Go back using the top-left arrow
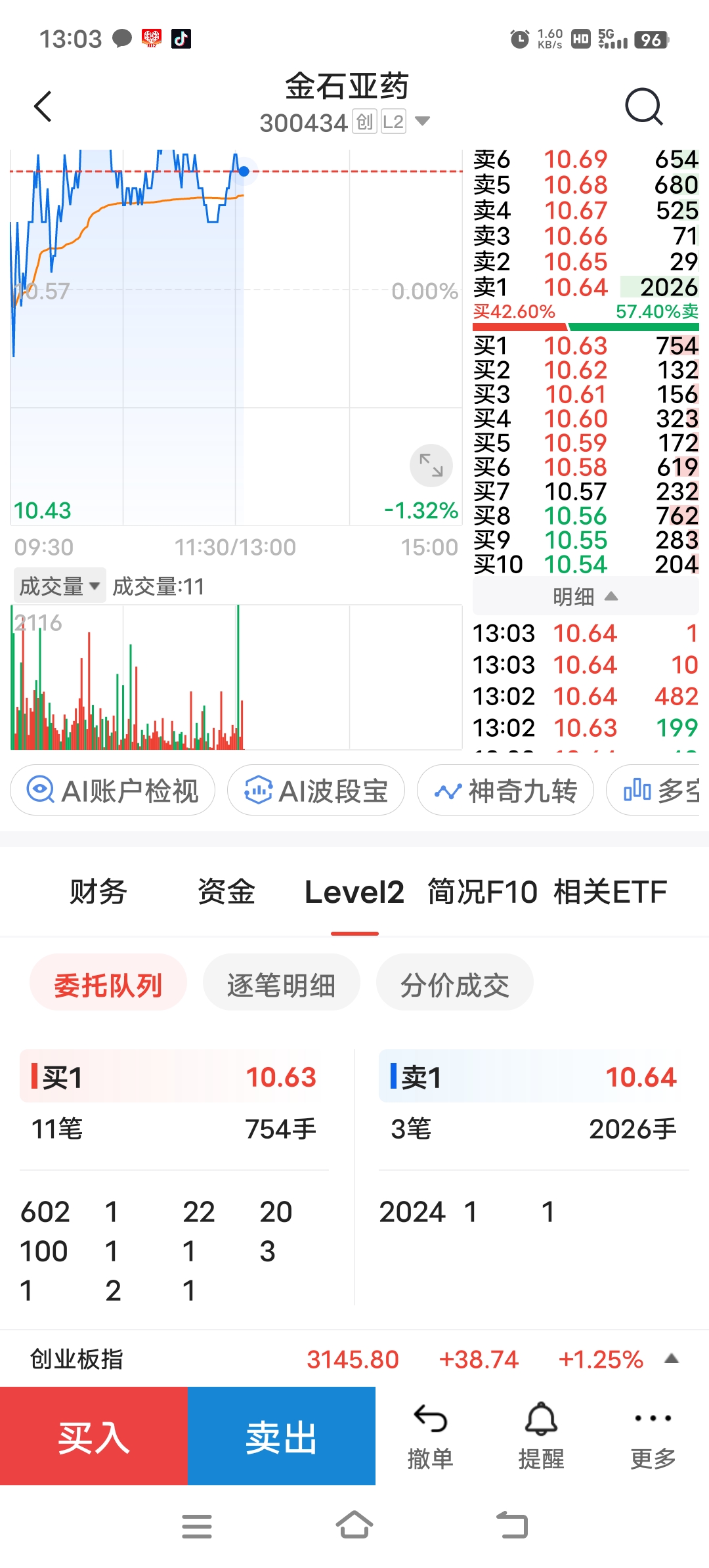 click(x=43, y=106)
